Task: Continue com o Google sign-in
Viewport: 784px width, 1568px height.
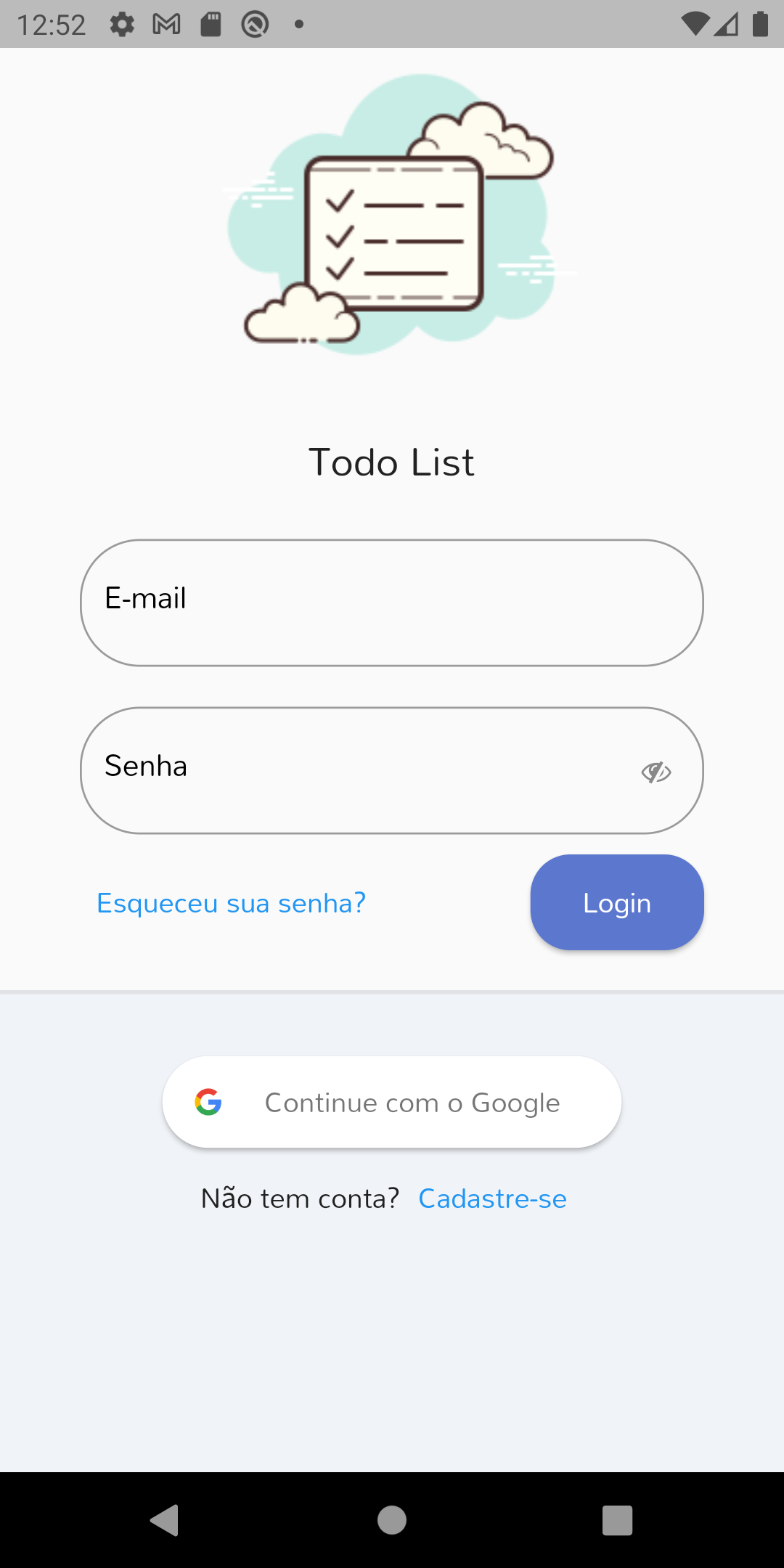Action: pyautogui.click(x=392, y=1102)
